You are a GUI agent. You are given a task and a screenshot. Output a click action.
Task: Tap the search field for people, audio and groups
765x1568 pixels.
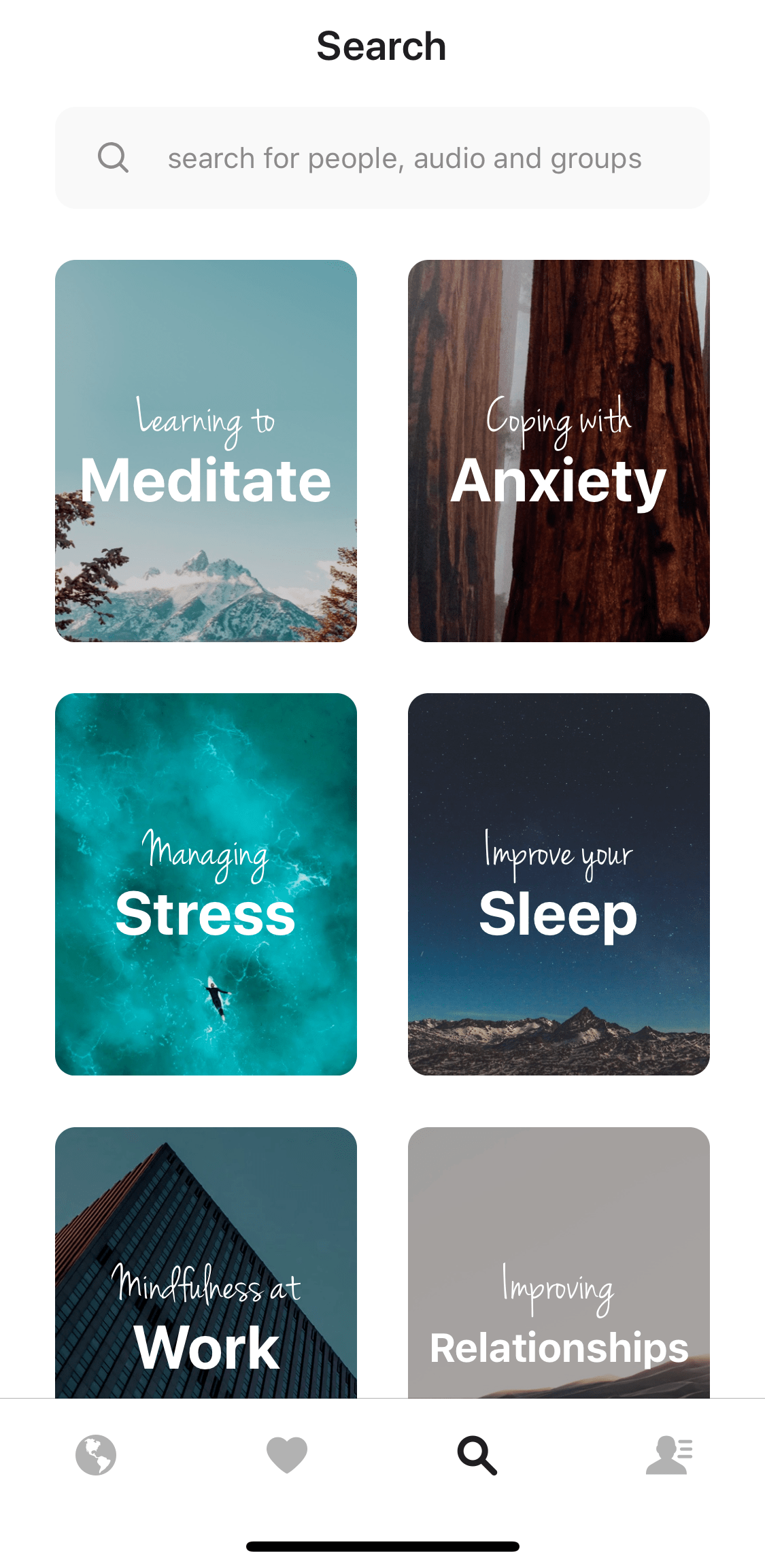point(404,159)
